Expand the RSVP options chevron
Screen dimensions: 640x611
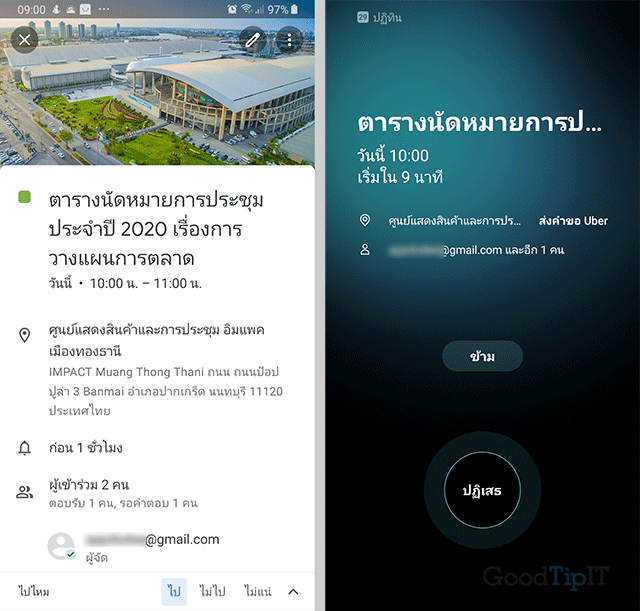pyautogui.click(x=293, y=591)
